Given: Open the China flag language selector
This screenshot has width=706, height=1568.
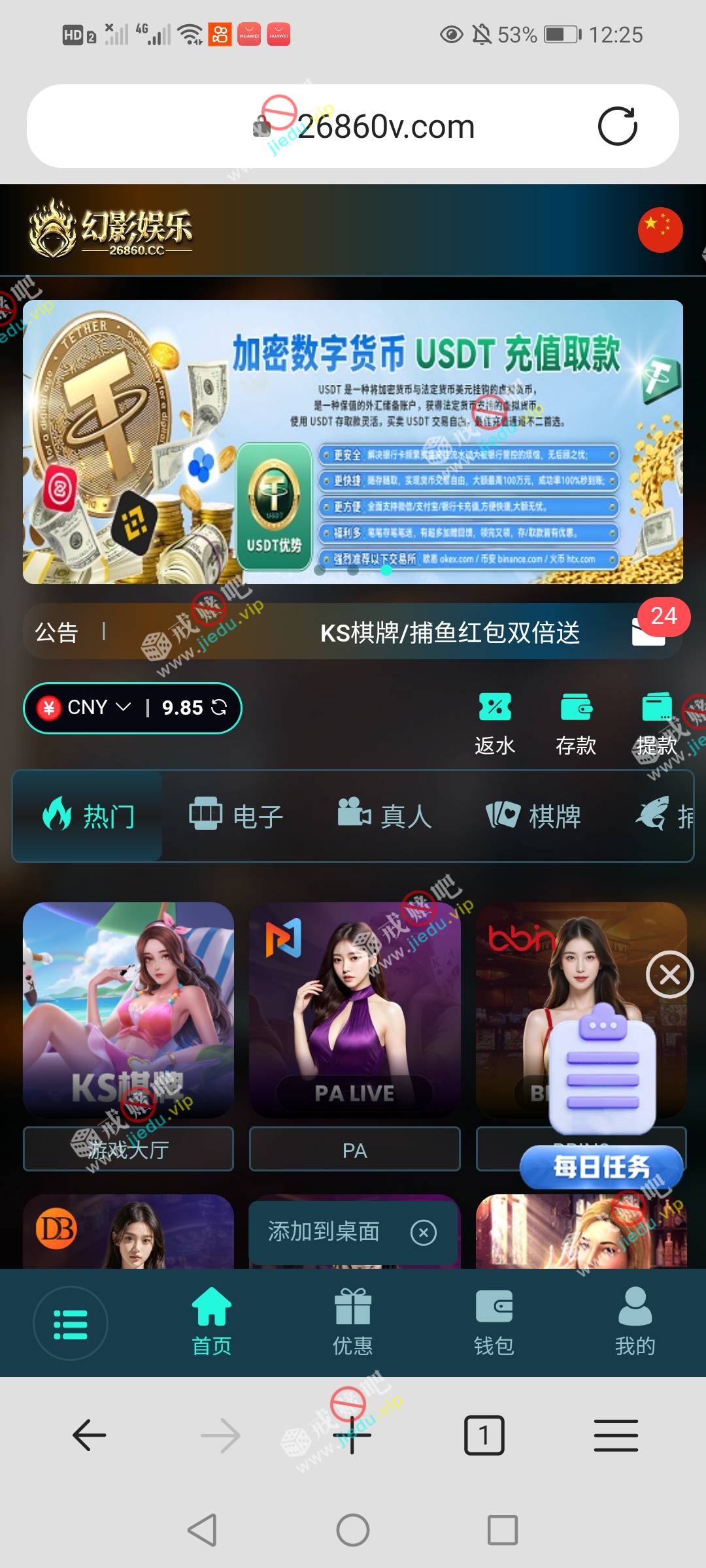Looking at the screenshot, I should click(x=660, y=230).
